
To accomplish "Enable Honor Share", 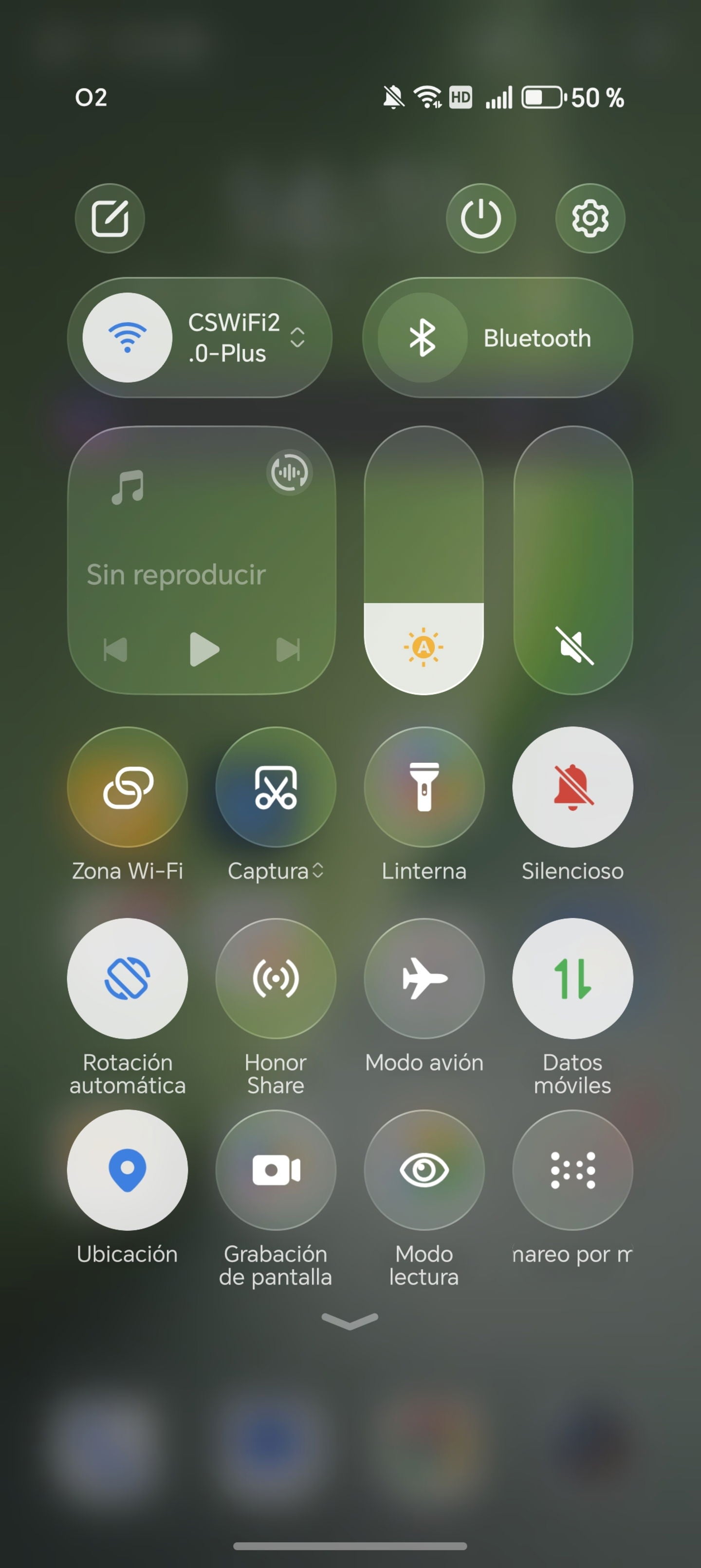I will coord(276,978).
